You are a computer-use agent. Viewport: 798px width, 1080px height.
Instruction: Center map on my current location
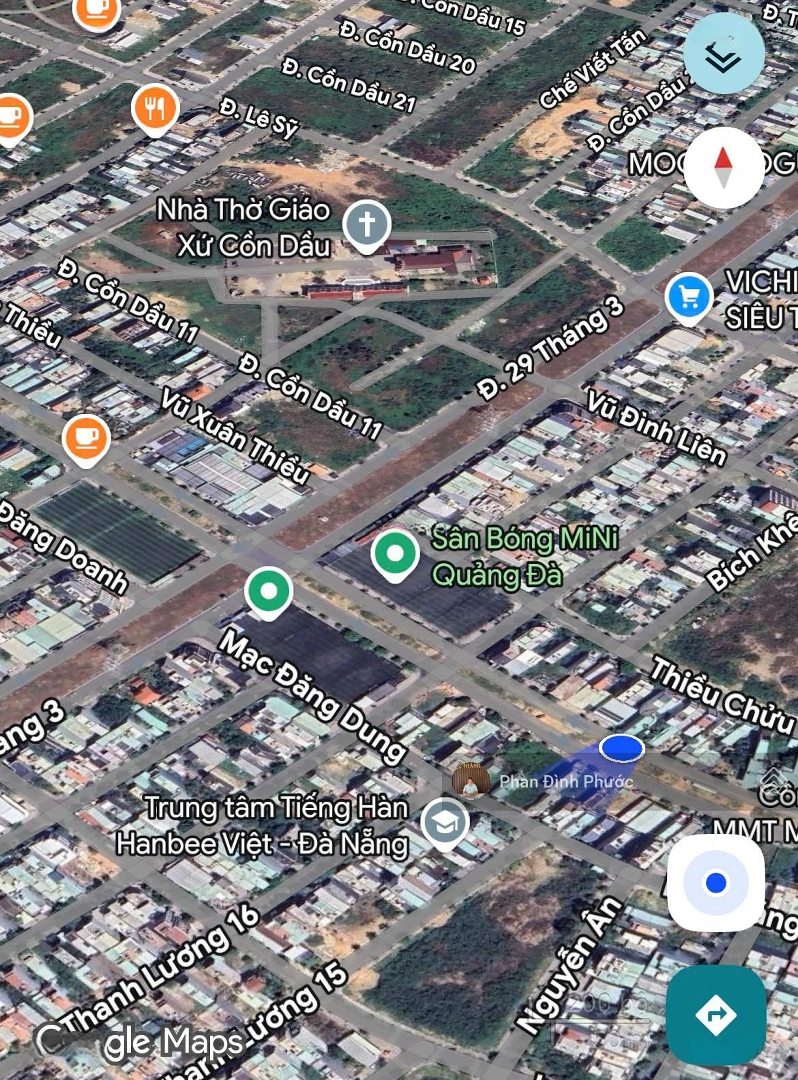point(716,883)
